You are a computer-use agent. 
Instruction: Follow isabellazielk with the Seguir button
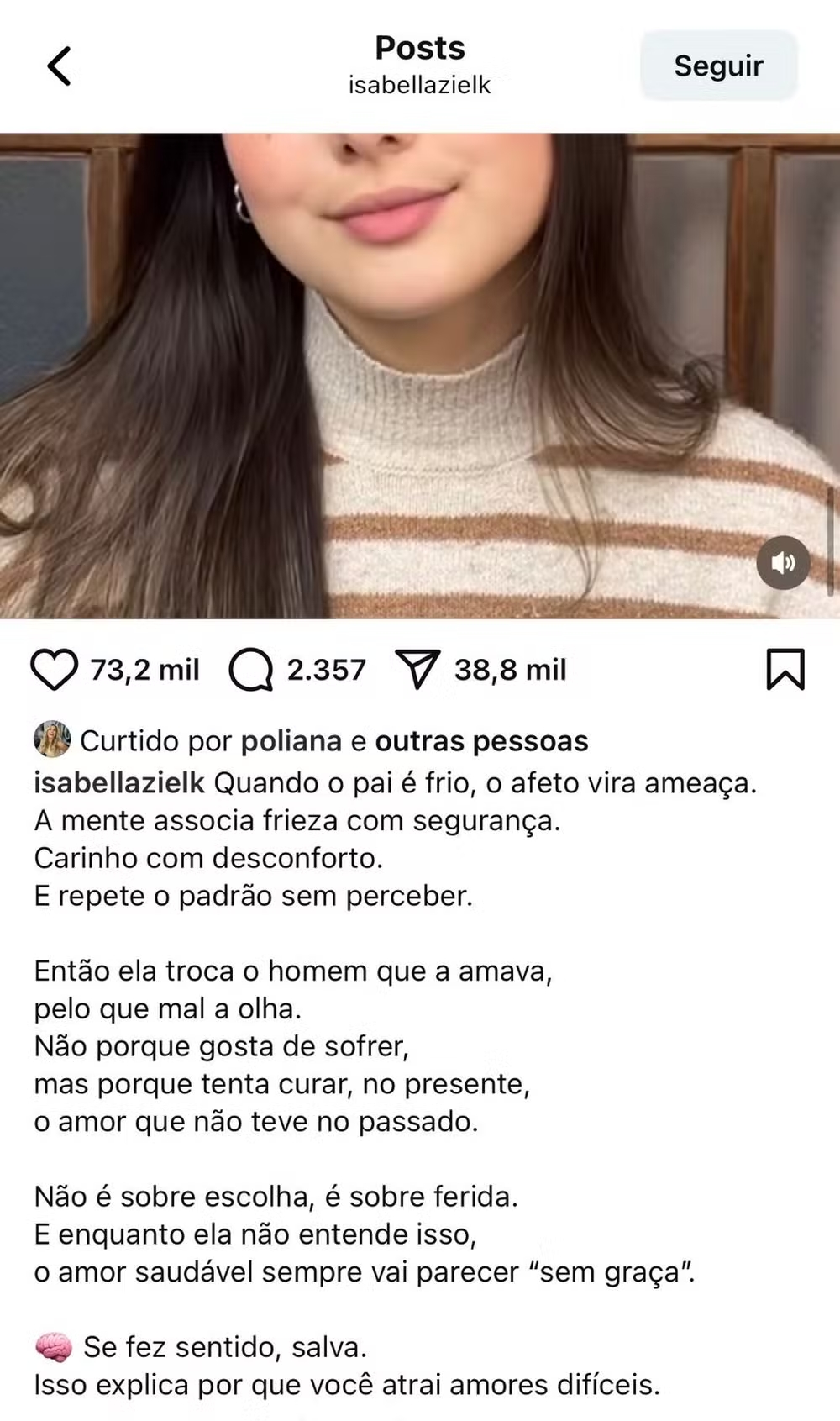tap(718, 66)
